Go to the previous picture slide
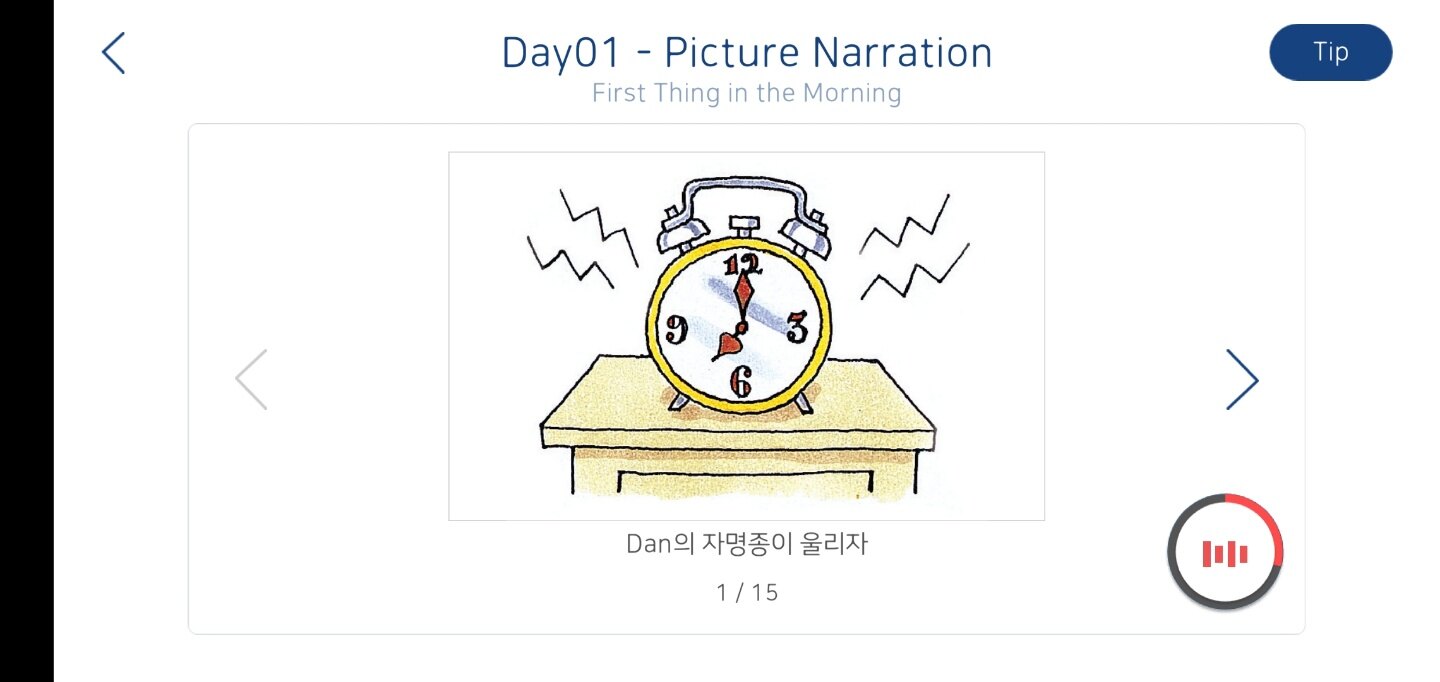 click(251, 379)
